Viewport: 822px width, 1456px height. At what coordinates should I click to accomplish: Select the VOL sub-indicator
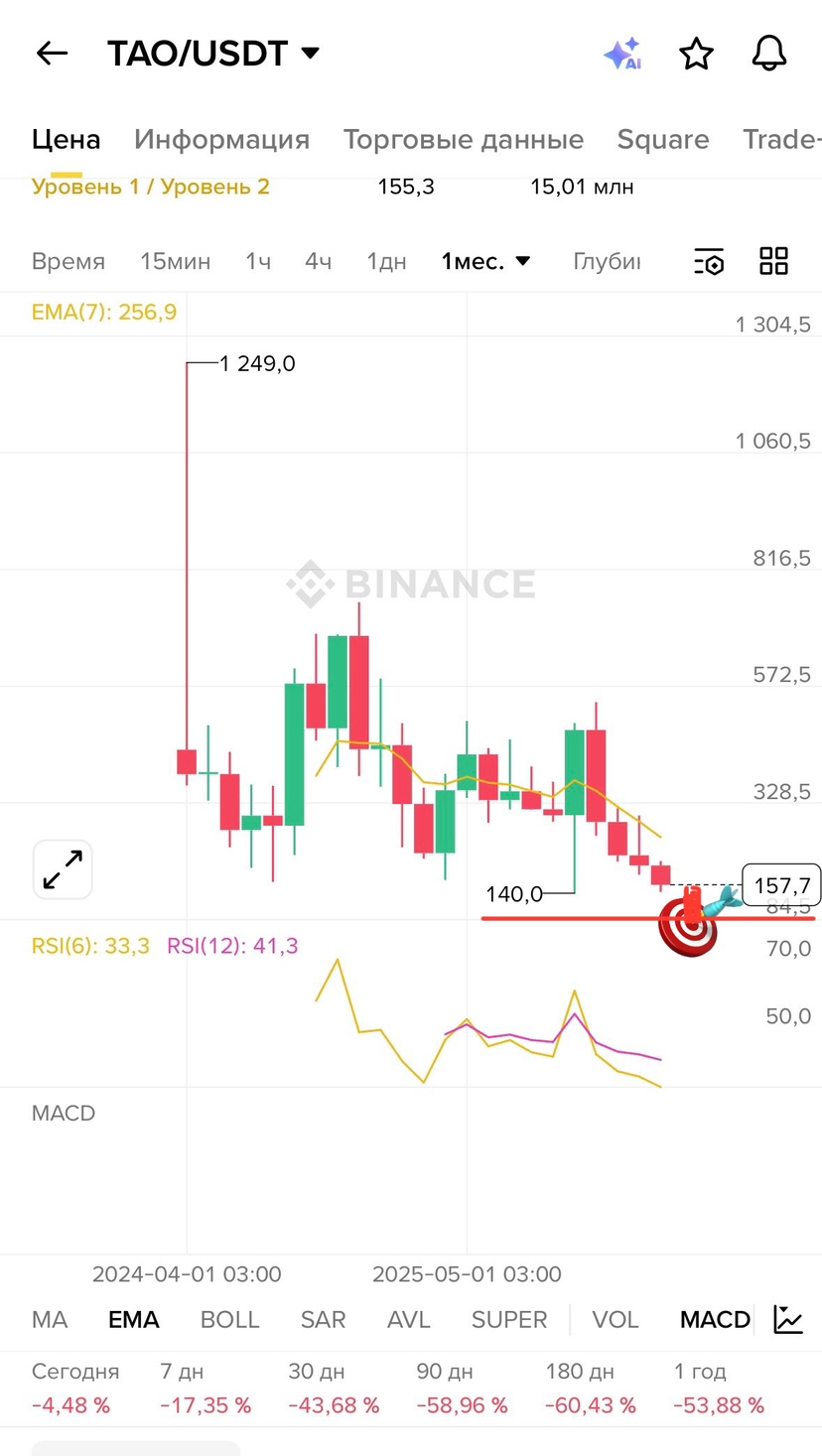(x=615, y=1319)
